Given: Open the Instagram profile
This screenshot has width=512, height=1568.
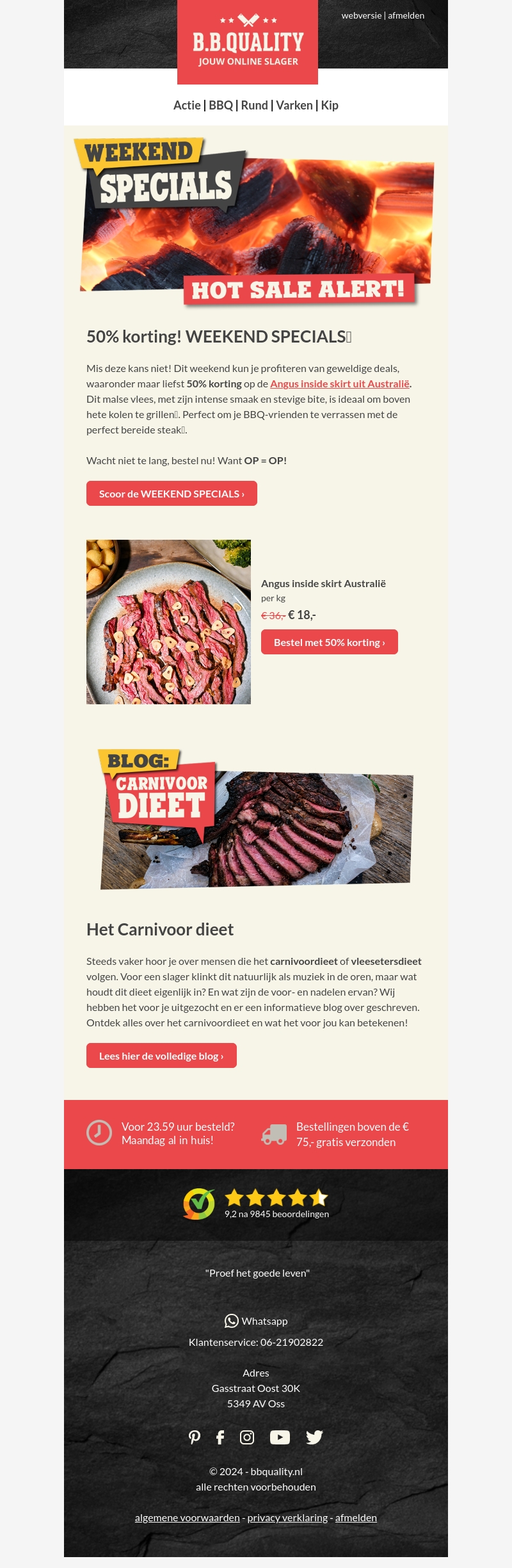Looking at the screenshot, I should [247, 1437].
